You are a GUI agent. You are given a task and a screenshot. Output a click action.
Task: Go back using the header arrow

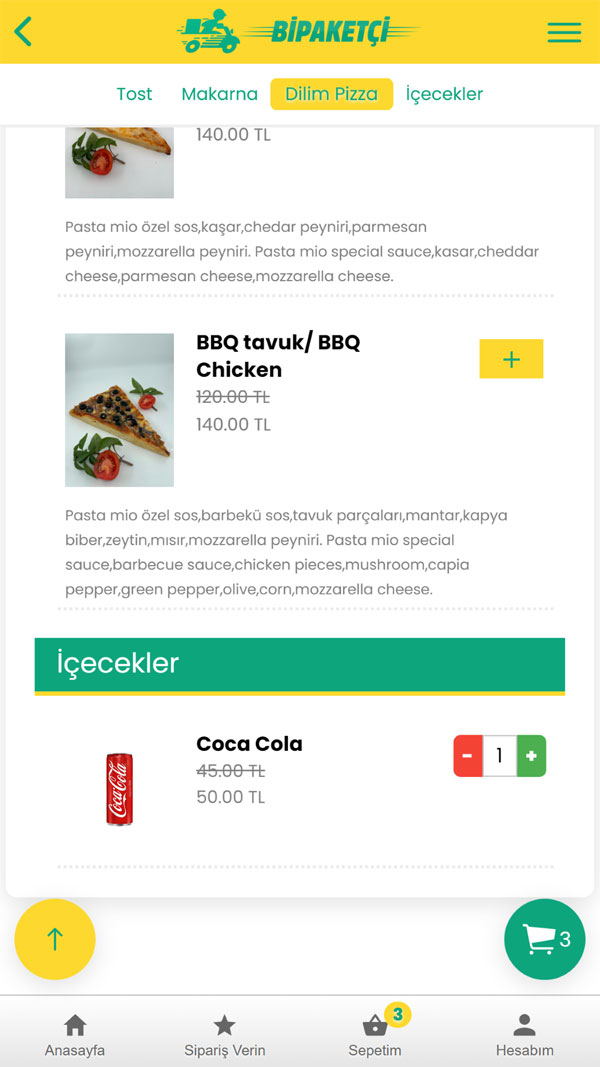[x=24, y=32]
